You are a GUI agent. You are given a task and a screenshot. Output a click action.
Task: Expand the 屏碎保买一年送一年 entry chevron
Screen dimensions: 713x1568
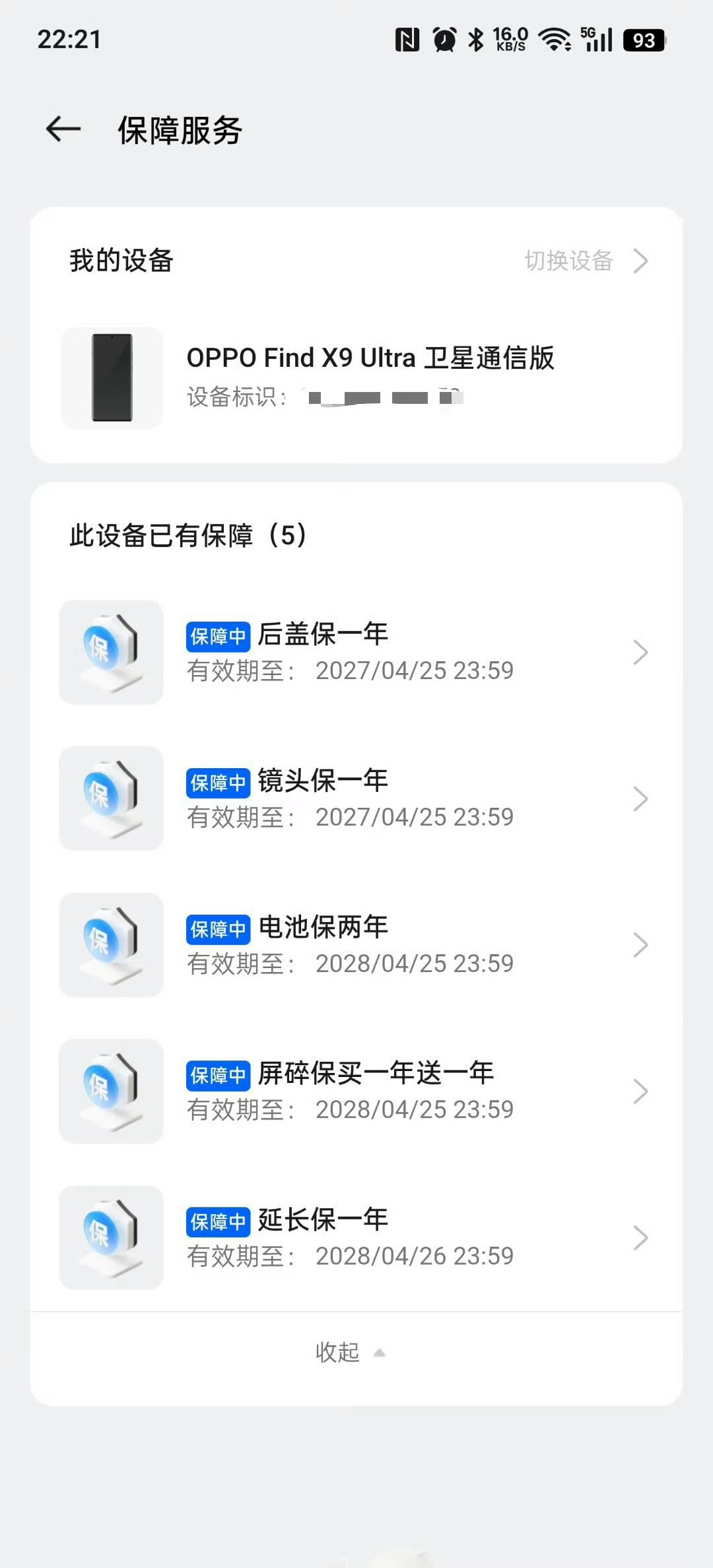pyautogui.click(x=641, y=1092)
